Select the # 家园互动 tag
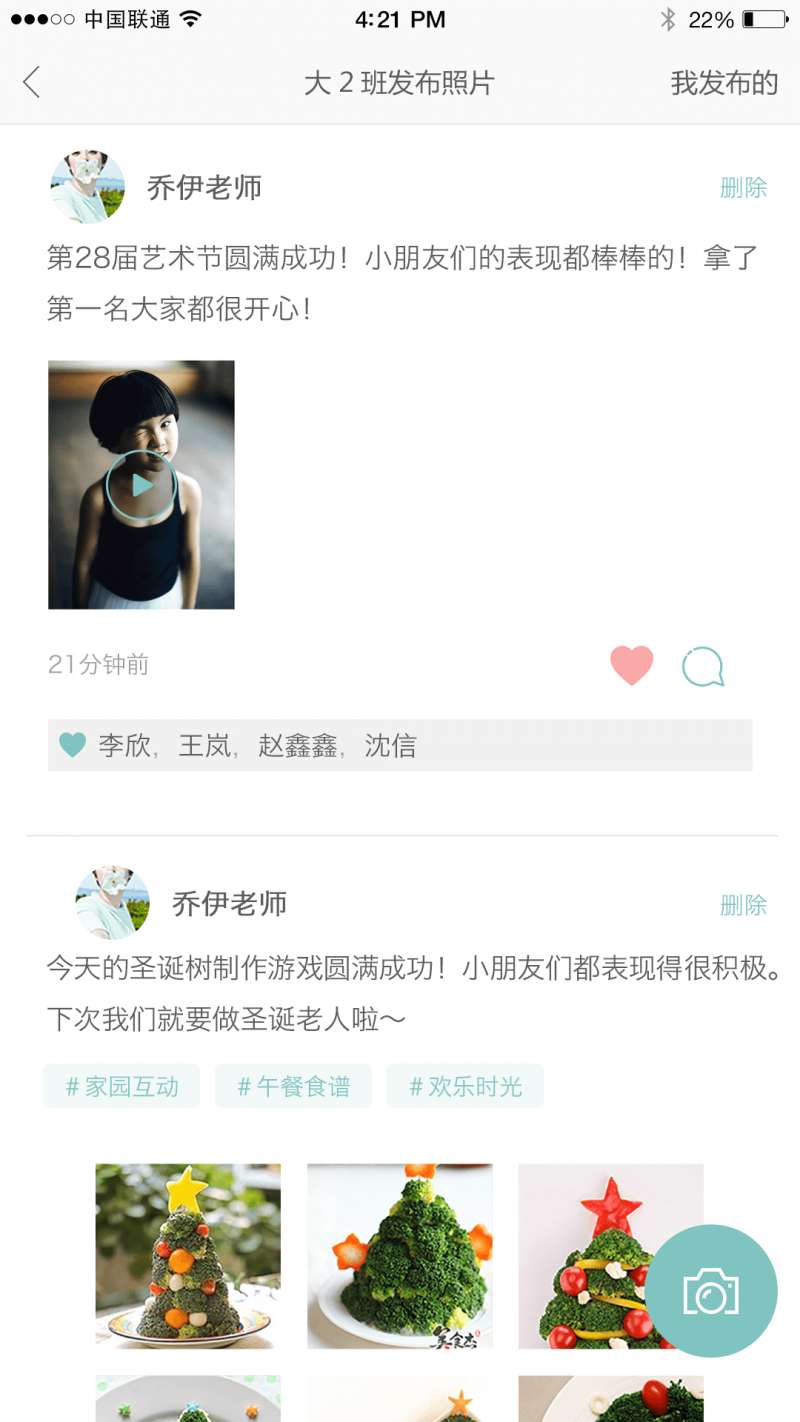The image size is (800, 1422). pyautogui.click(x=122, y=1087)
